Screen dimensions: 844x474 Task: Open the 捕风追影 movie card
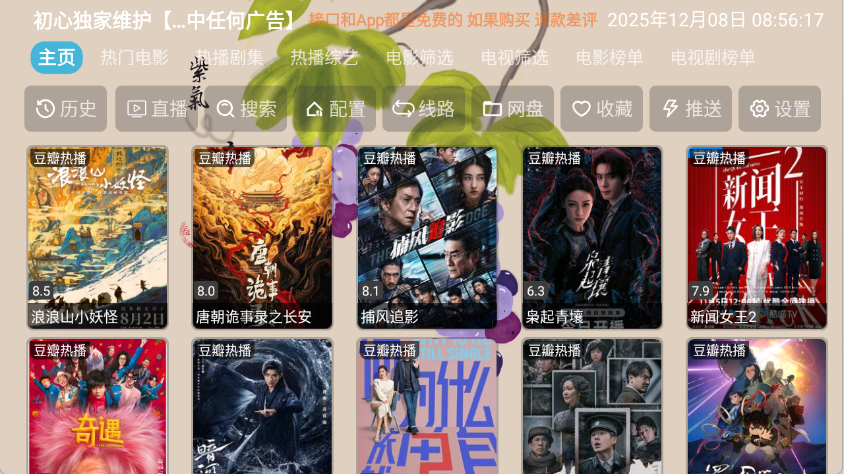point(427,237)
